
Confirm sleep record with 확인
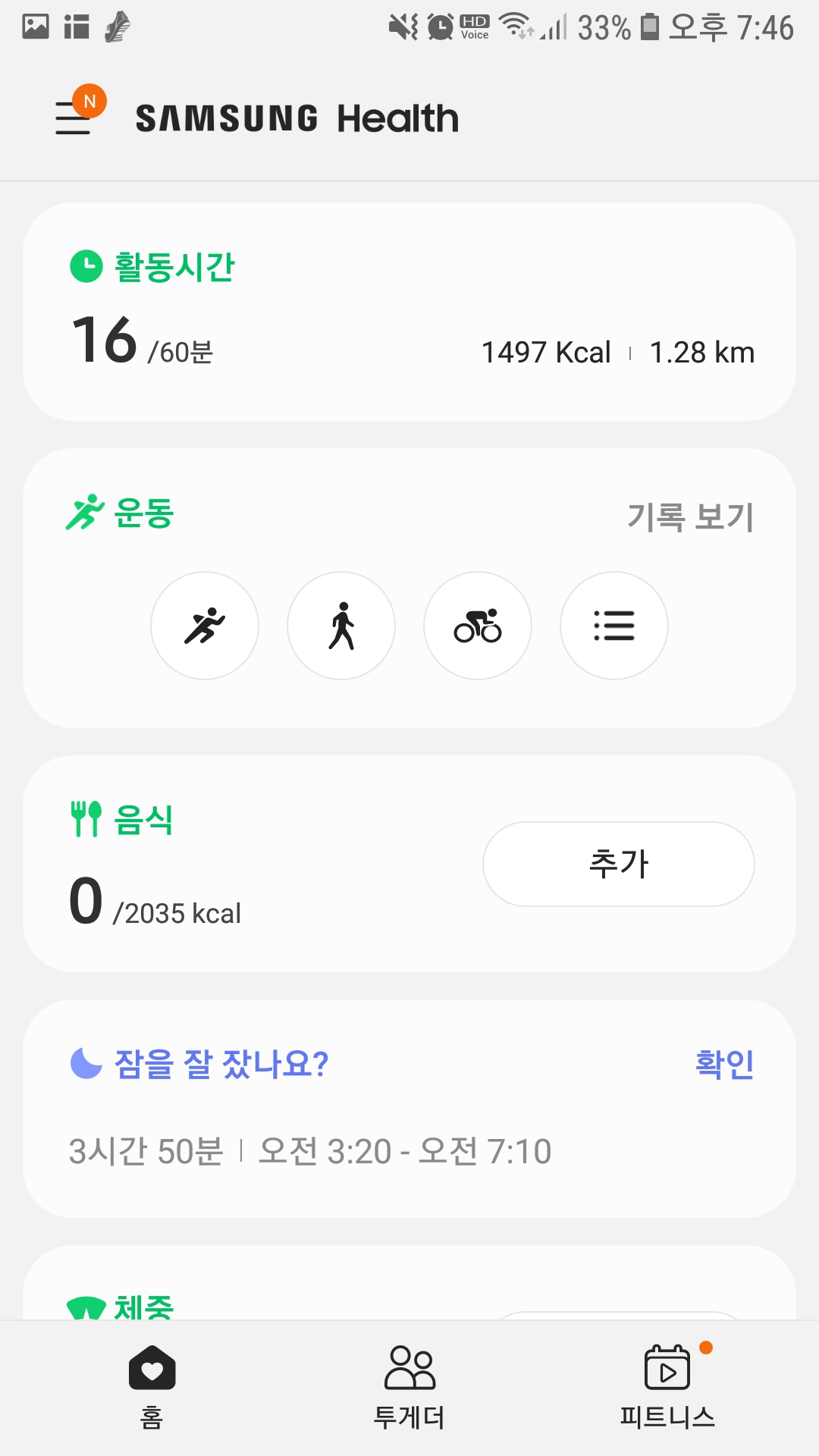click(724, 1064)
